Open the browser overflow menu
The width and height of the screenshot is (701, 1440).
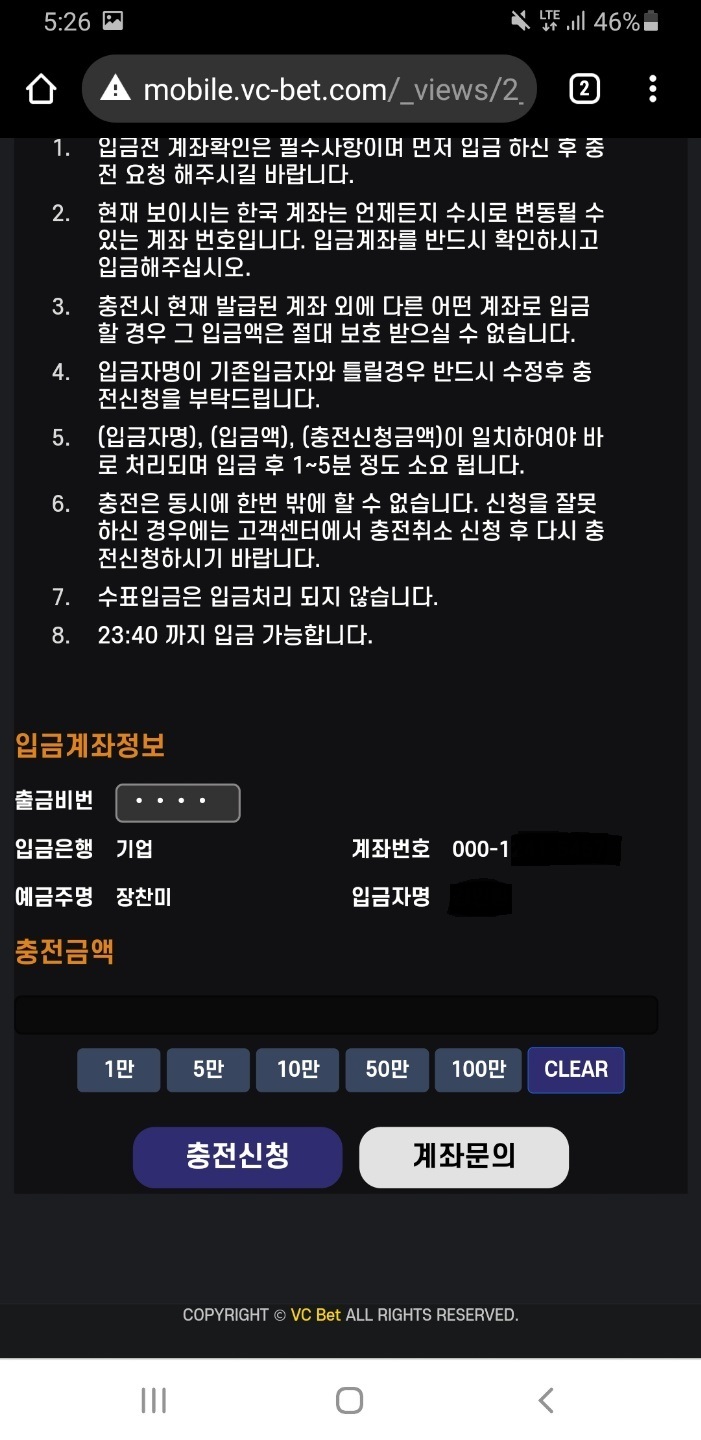(652, 90)
